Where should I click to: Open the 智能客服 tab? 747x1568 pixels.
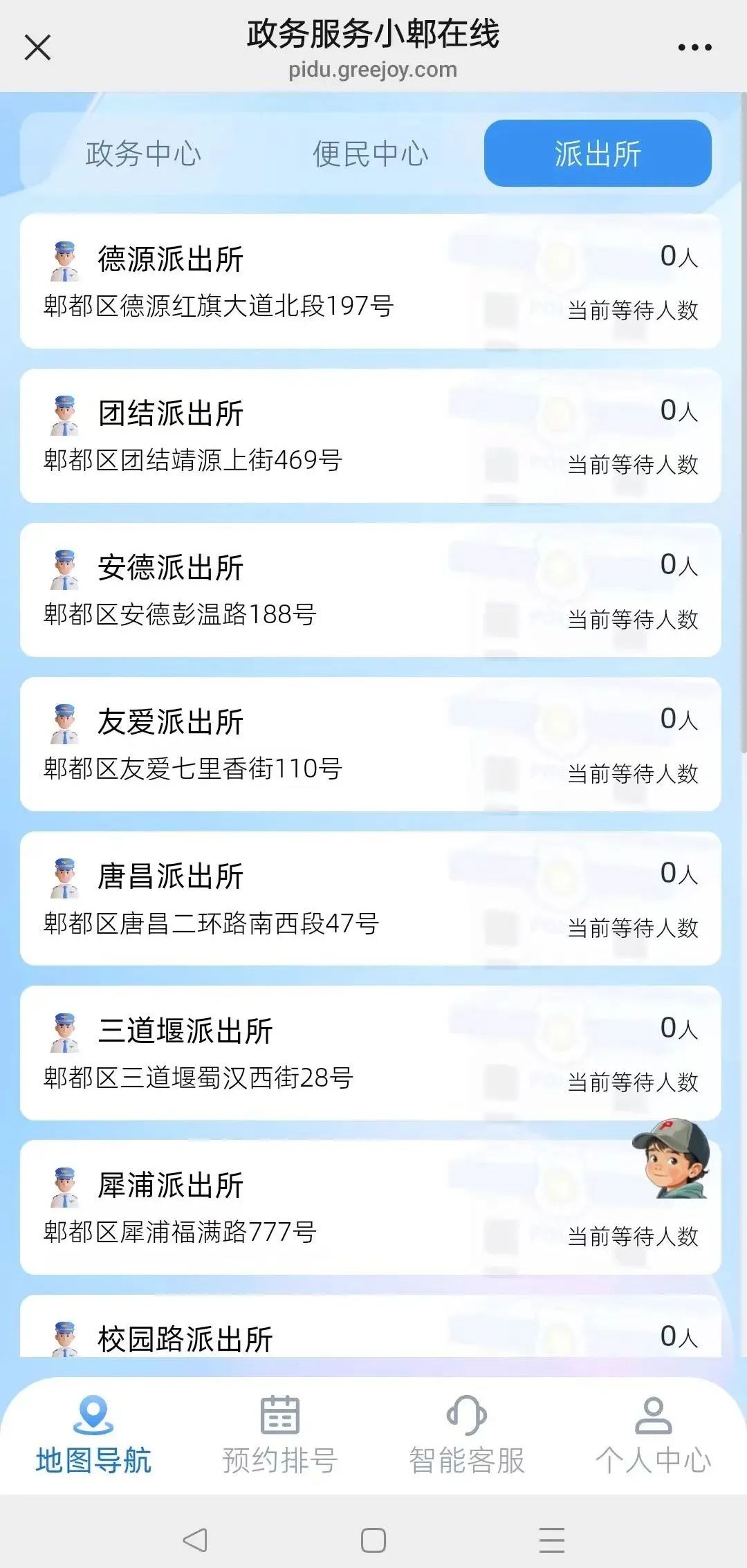467,1434
